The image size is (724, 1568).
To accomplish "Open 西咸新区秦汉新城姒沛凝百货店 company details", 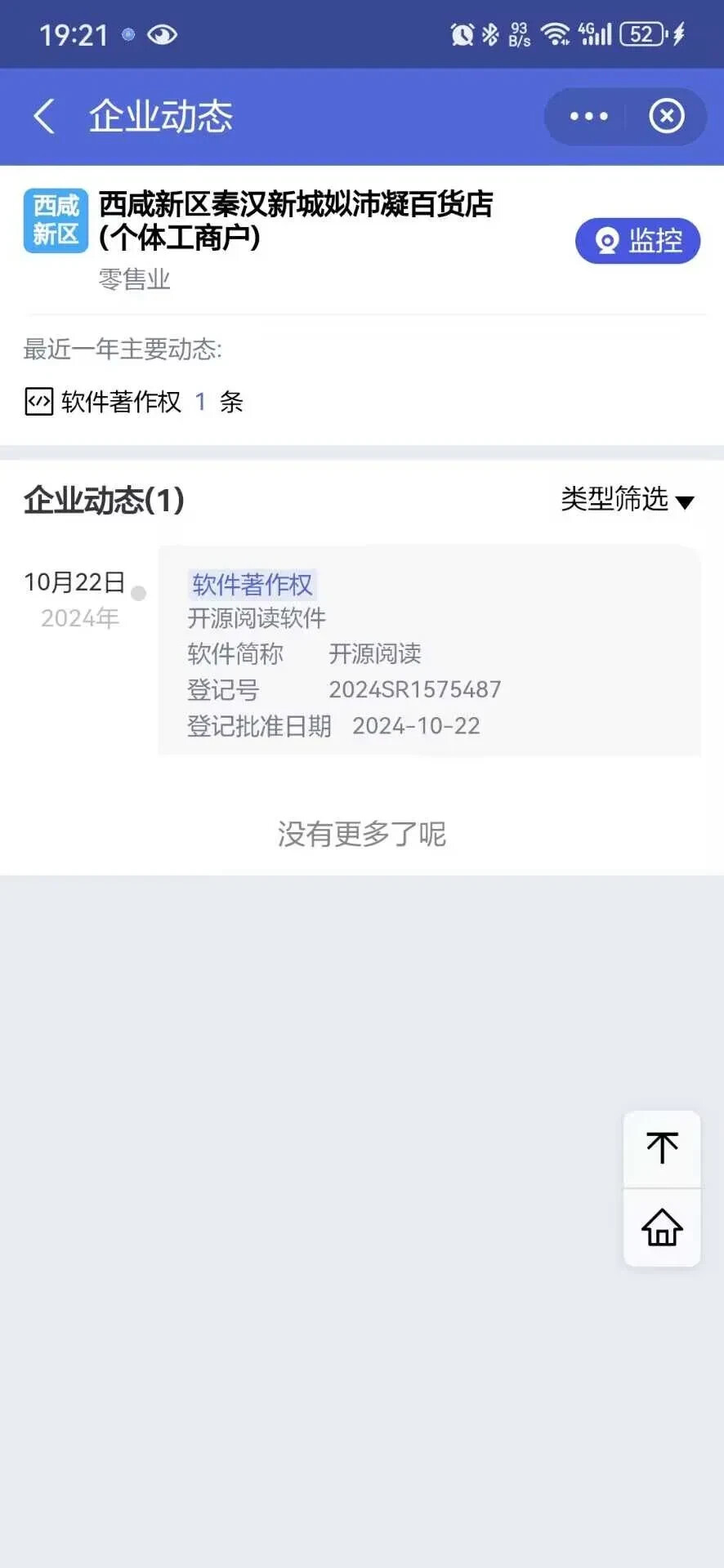I will coord(295,220).
